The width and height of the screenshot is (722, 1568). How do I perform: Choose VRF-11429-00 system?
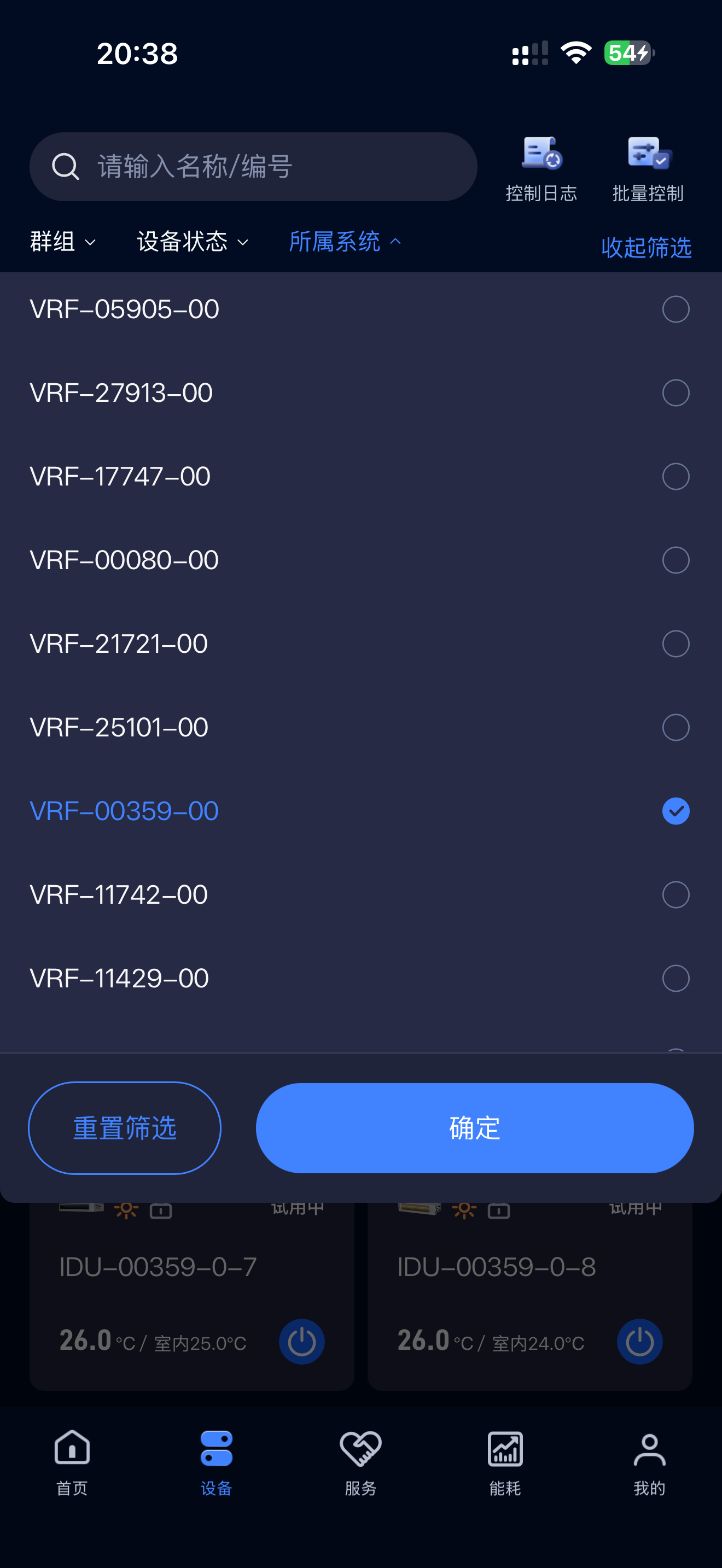click(x=675, y=978)
